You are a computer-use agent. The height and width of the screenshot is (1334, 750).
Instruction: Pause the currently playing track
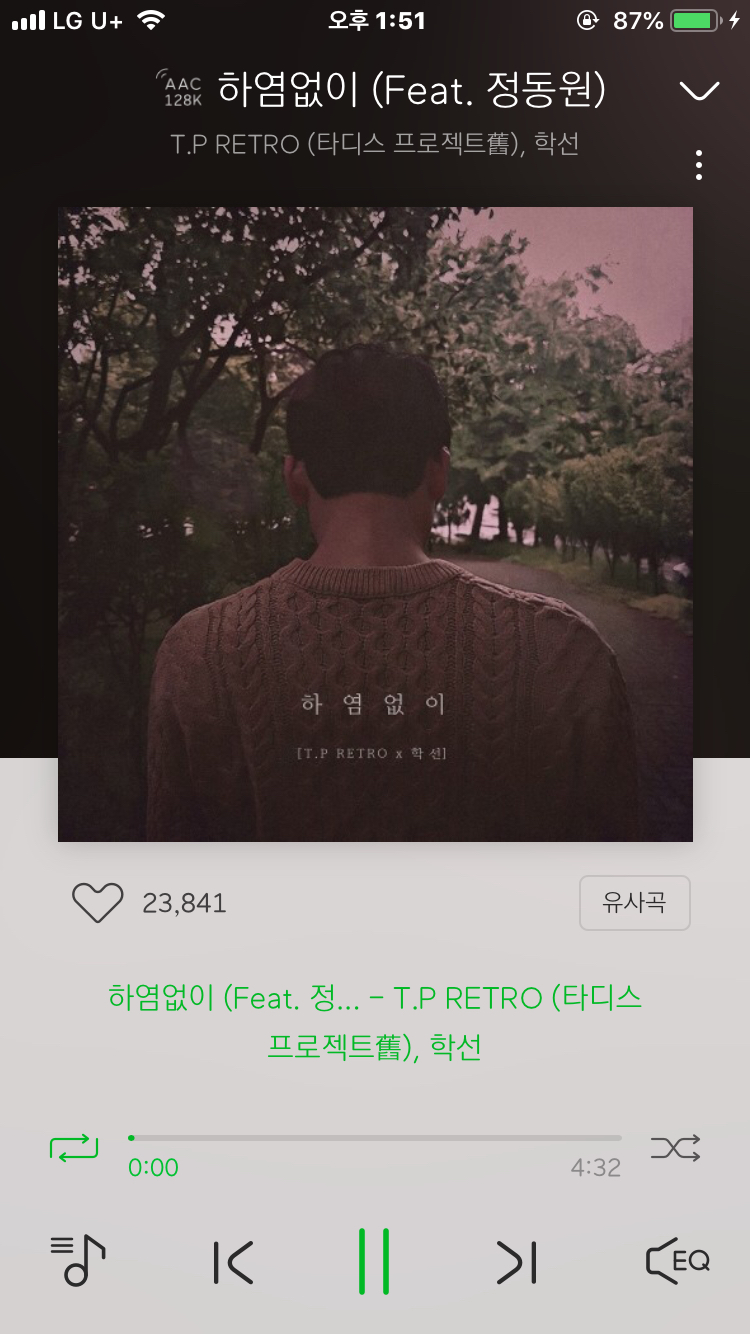click(x=375, y=1261)
